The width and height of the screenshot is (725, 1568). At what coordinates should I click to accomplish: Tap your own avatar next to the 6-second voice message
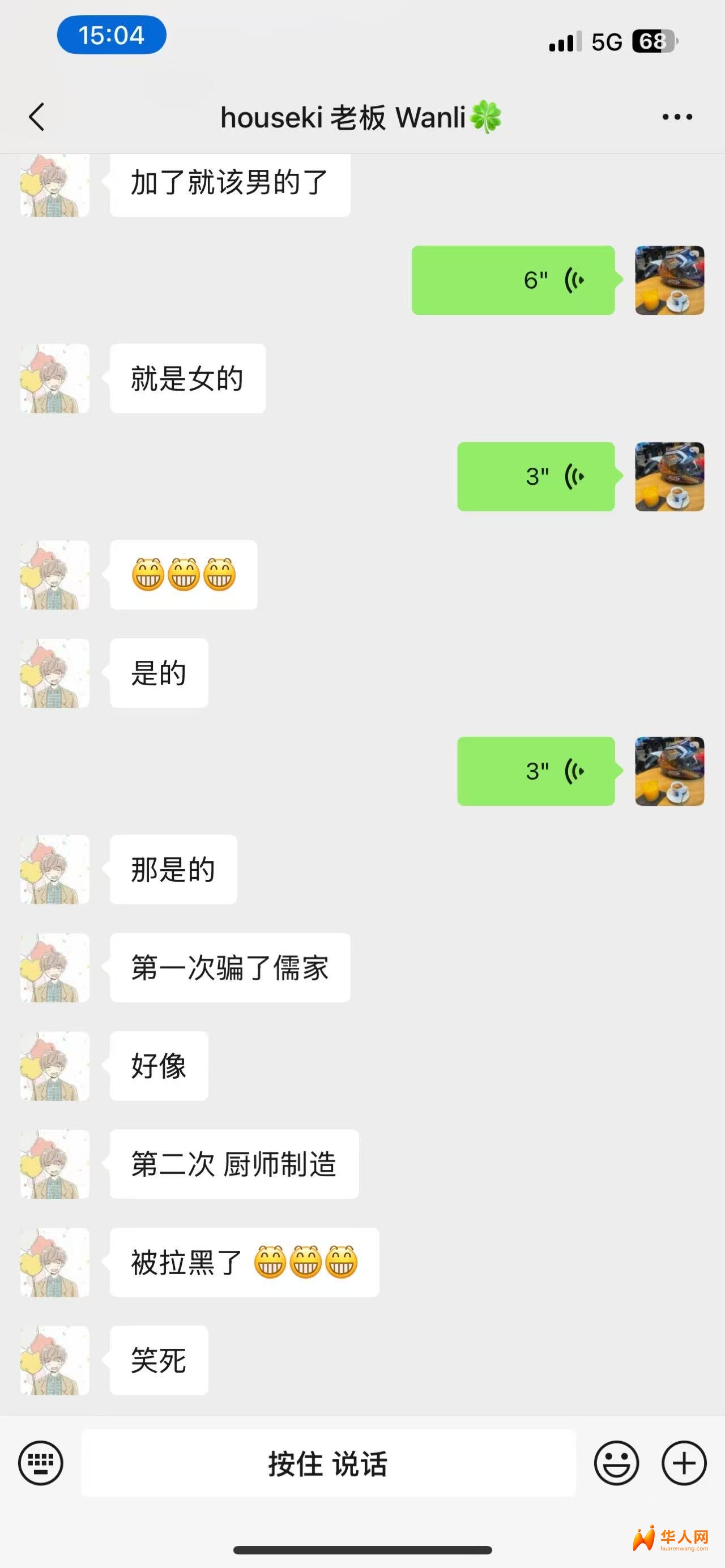(x=668, y=280)
